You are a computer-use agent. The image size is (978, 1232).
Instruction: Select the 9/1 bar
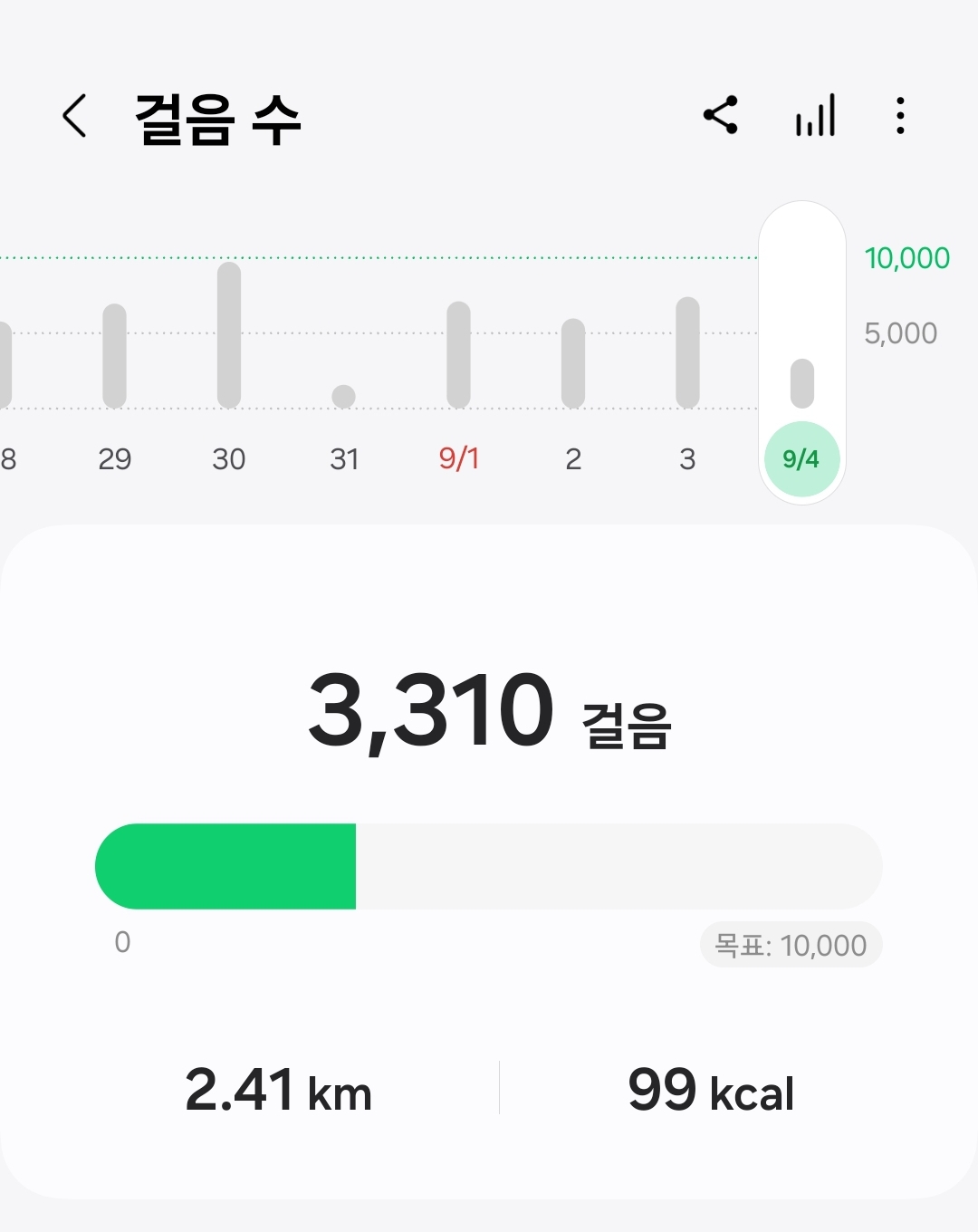(458, 355)
